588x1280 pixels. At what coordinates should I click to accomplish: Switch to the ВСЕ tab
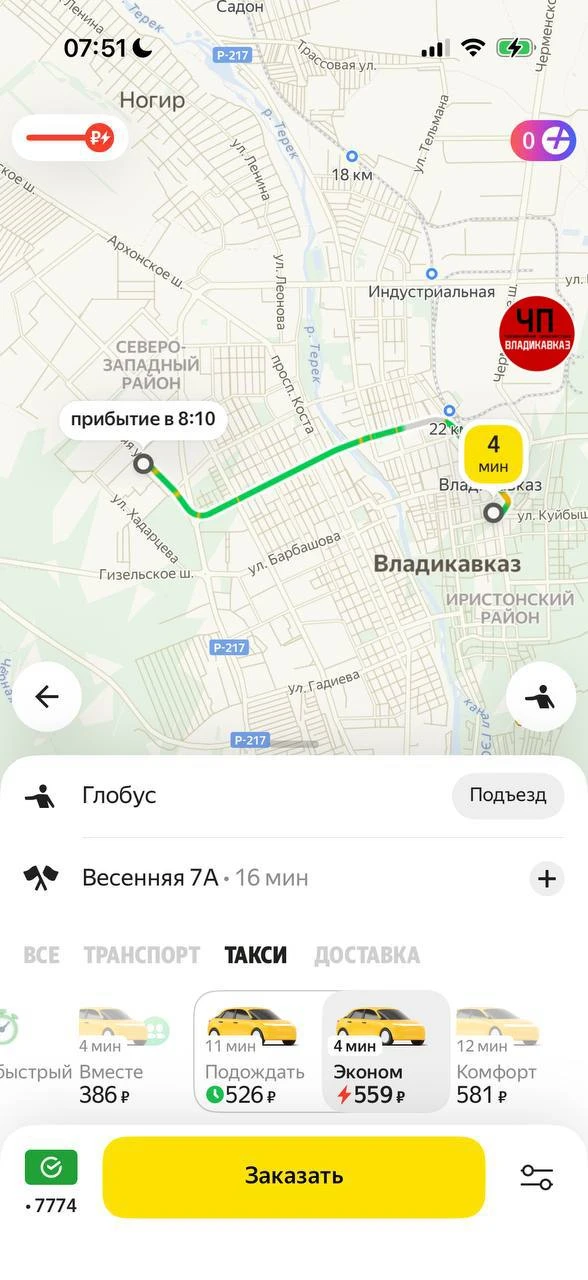point(41,955)
